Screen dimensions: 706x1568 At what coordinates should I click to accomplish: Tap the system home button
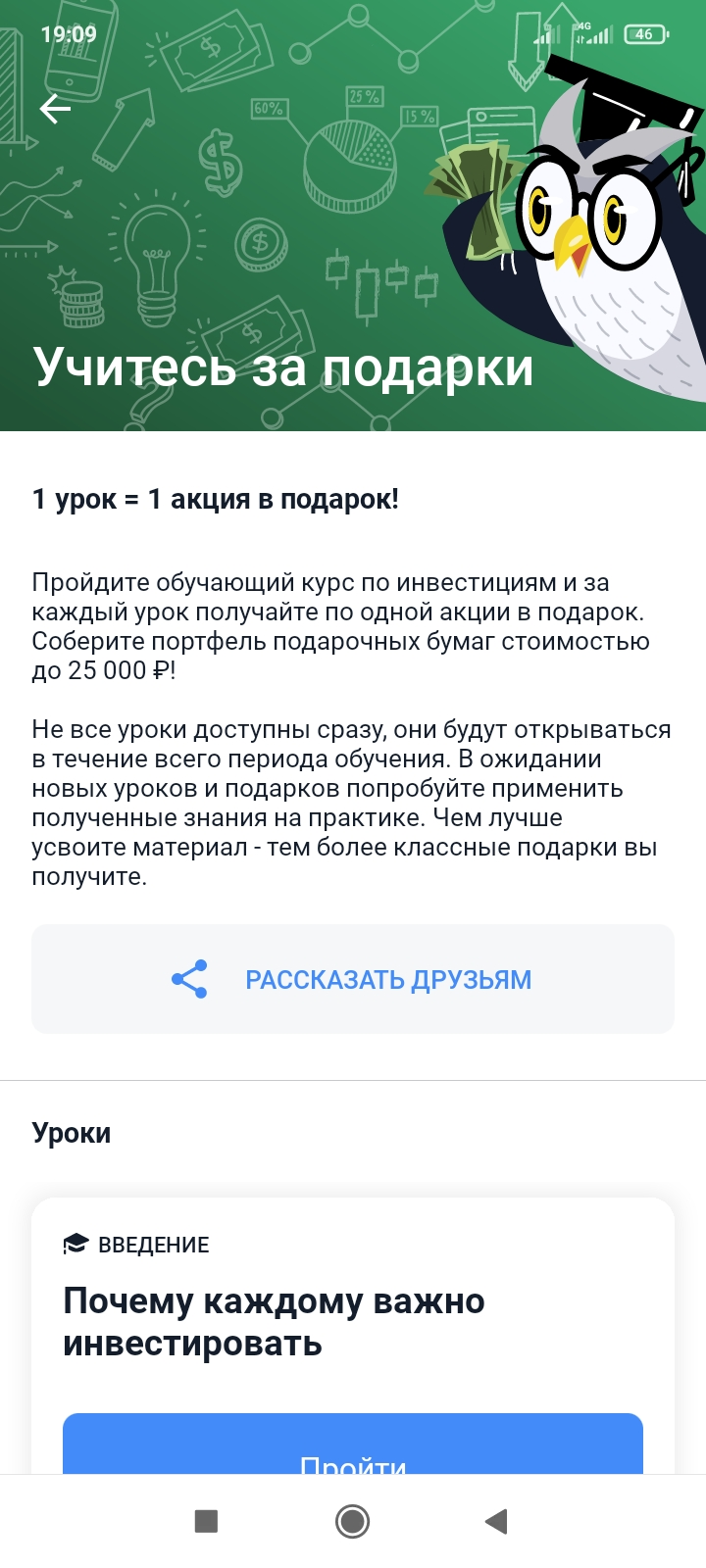352,1521
